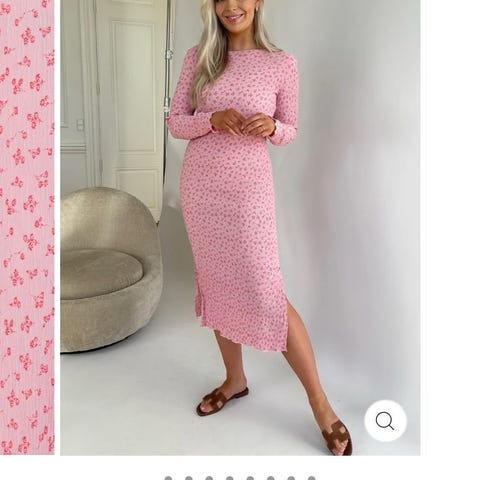The width and height of the screenshot is (480, 480).
Task: View the floral fabric close-up image
Action: click(x=27, y=227)
